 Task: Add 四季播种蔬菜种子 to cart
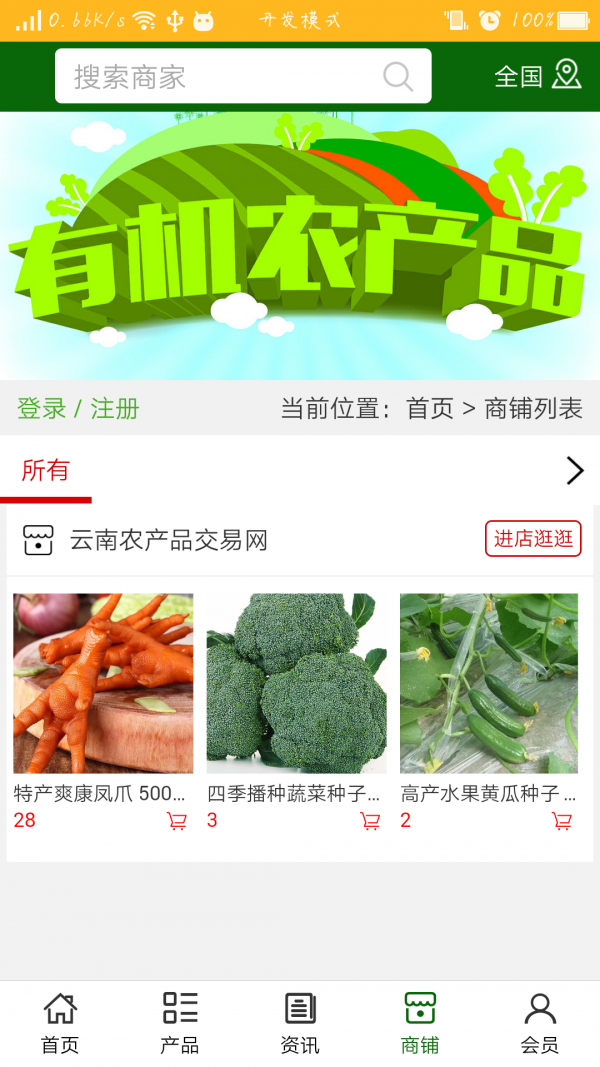click(x=370, y=821)
